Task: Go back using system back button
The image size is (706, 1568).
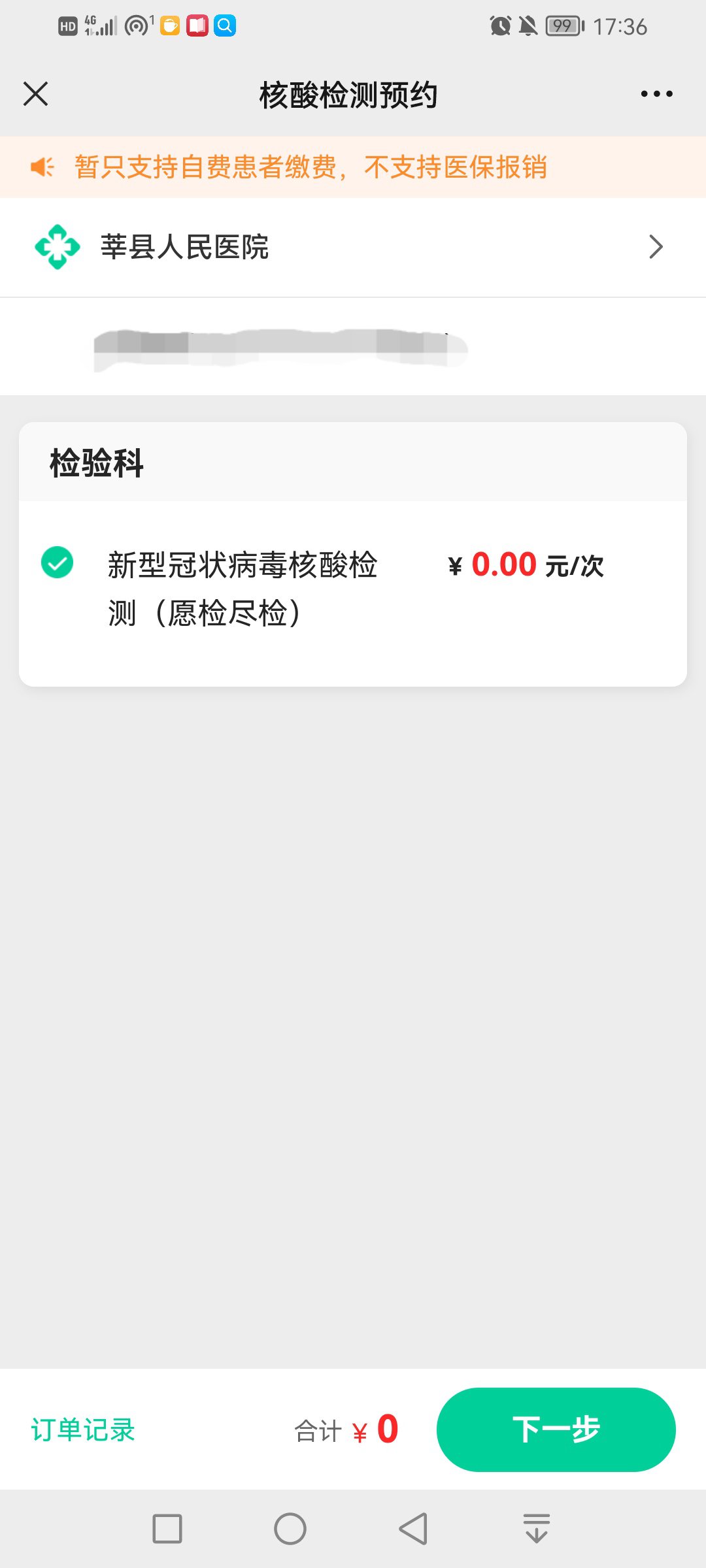Action: [x=413, y=1529]
